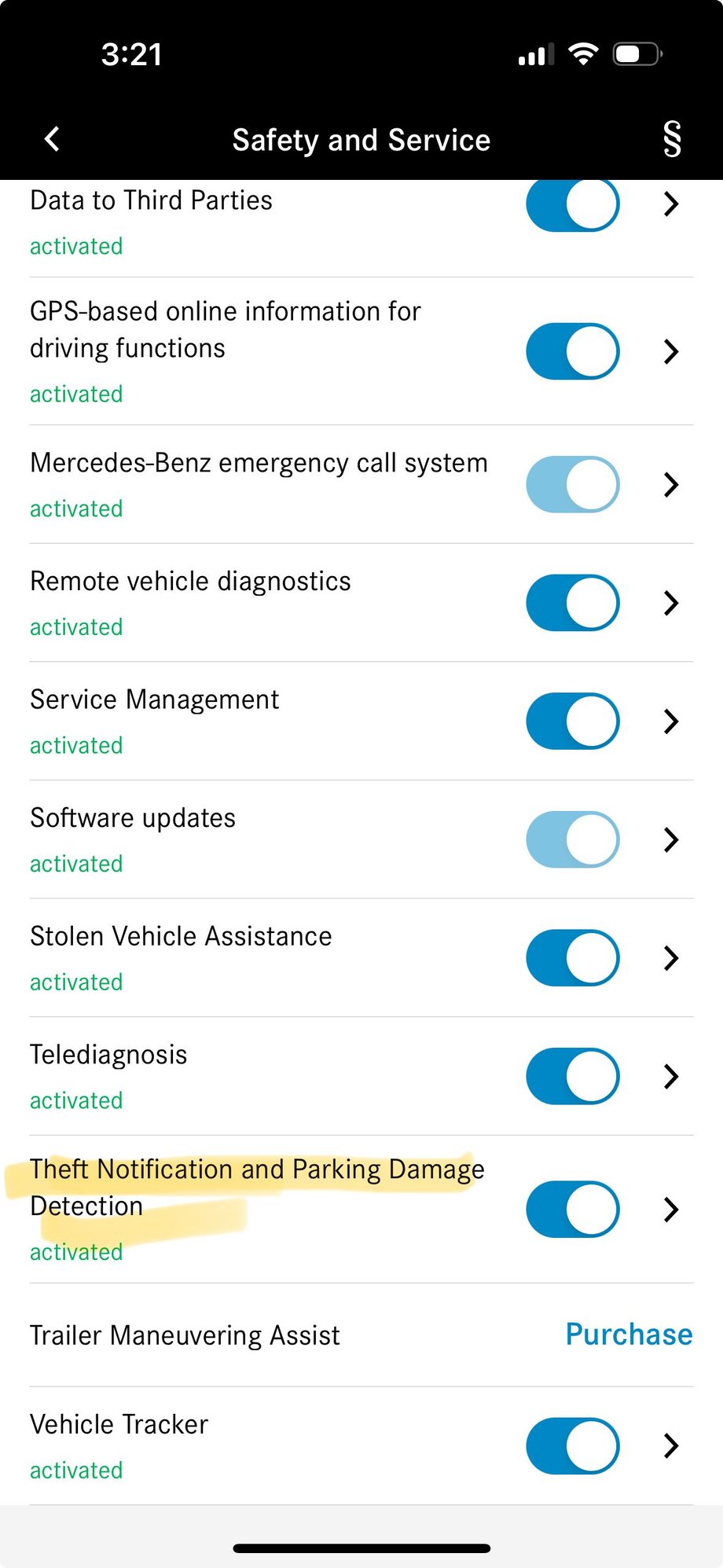The width and height of the screenshot is (723, 1568).
Task: View Software updates details chevron
Action: click(x=670, y=839)
